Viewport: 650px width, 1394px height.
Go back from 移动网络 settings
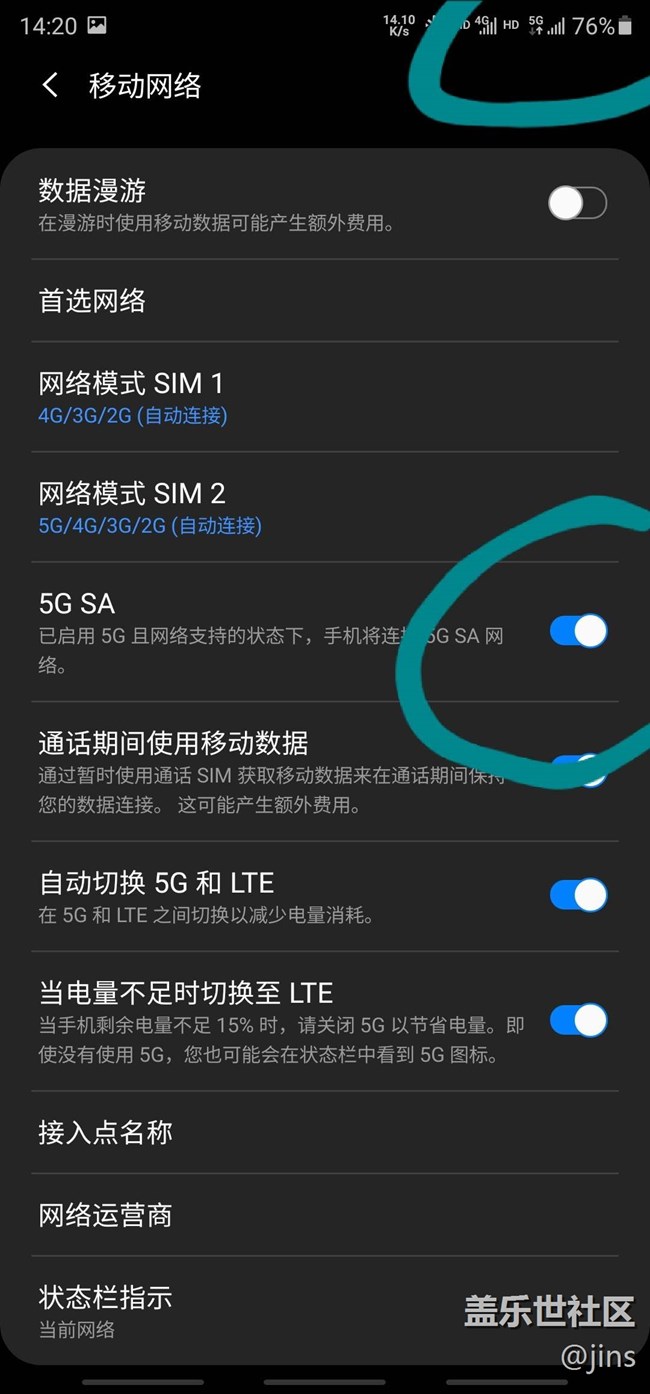[x=50, y=86]
